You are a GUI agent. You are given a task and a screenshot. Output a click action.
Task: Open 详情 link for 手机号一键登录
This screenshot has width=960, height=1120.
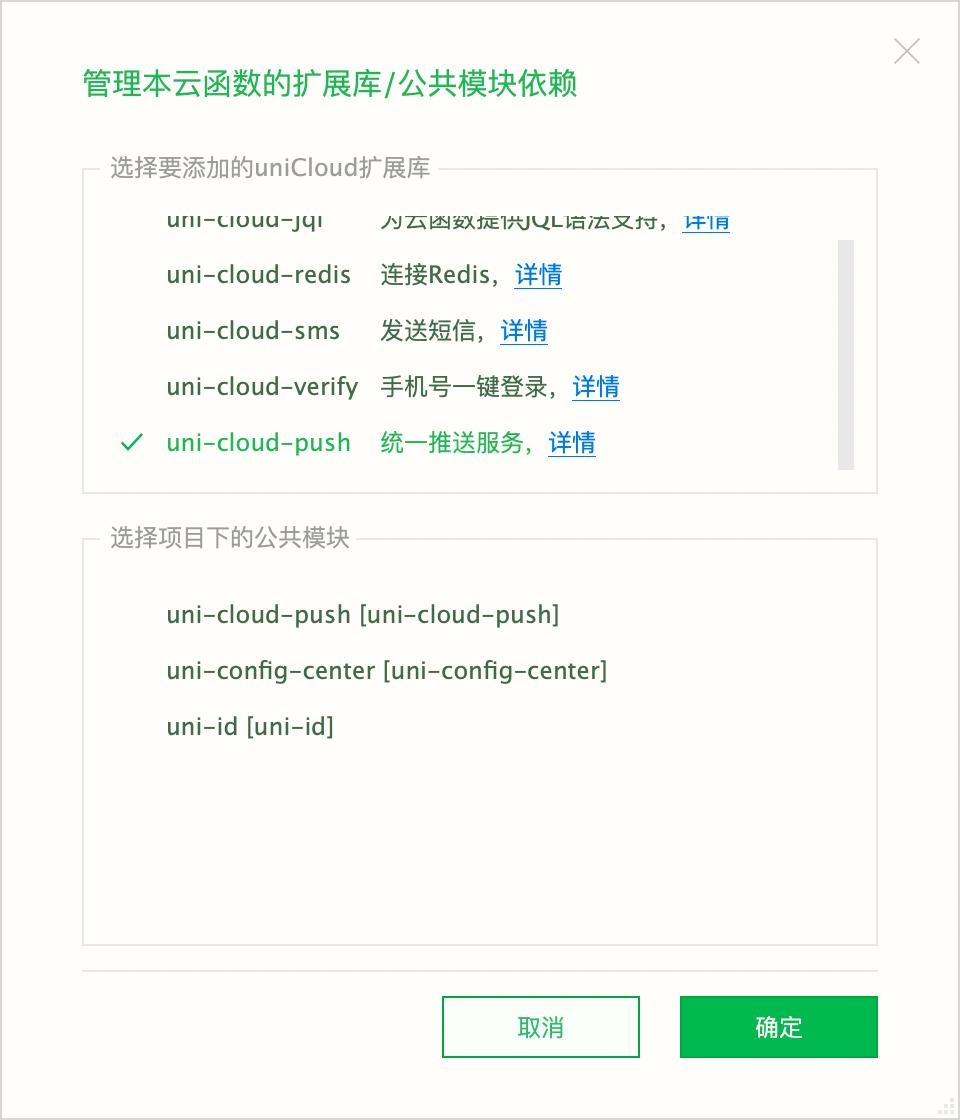point(596,387)
